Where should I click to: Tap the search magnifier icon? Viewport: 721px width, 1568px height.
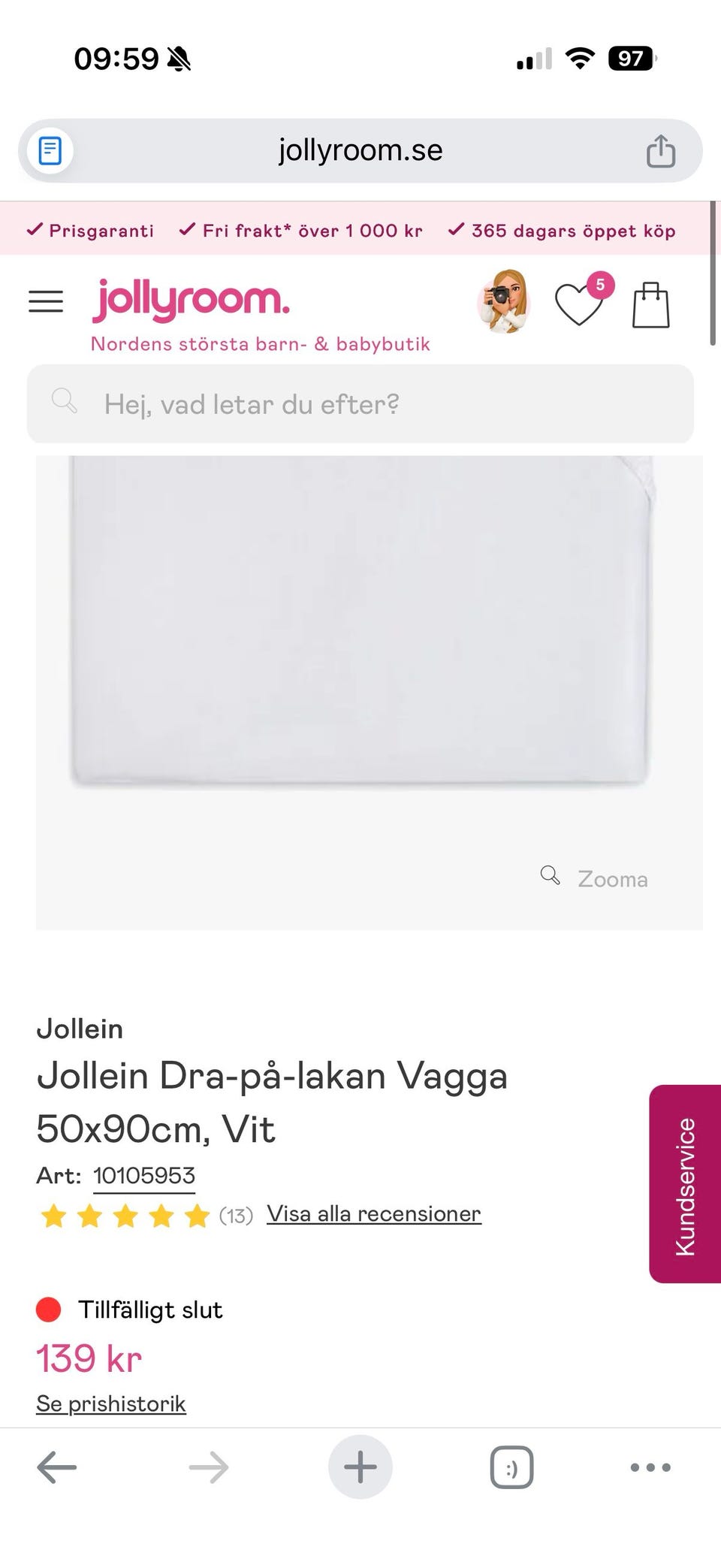64,401
